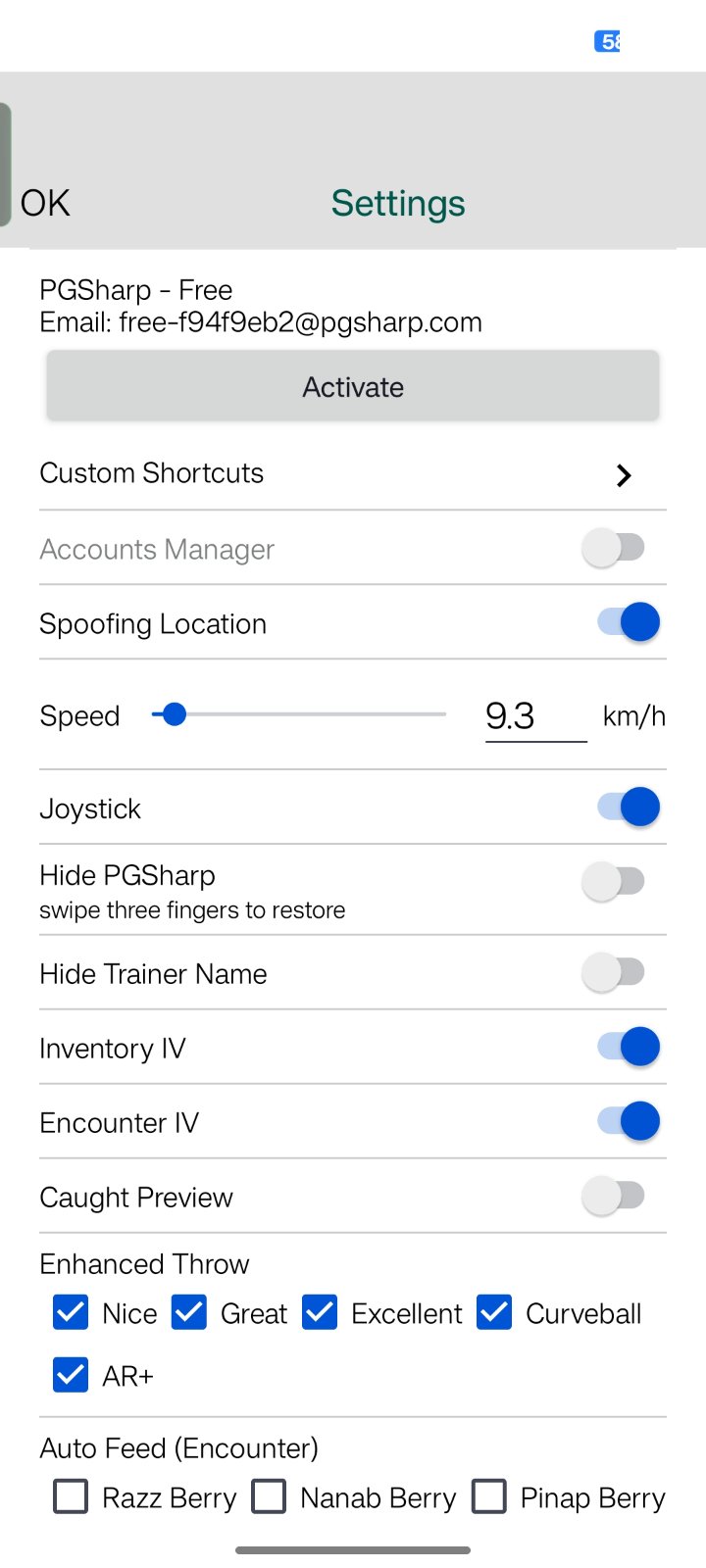
Task: Switch off Inventory IV
Action: coord(628,1047)
